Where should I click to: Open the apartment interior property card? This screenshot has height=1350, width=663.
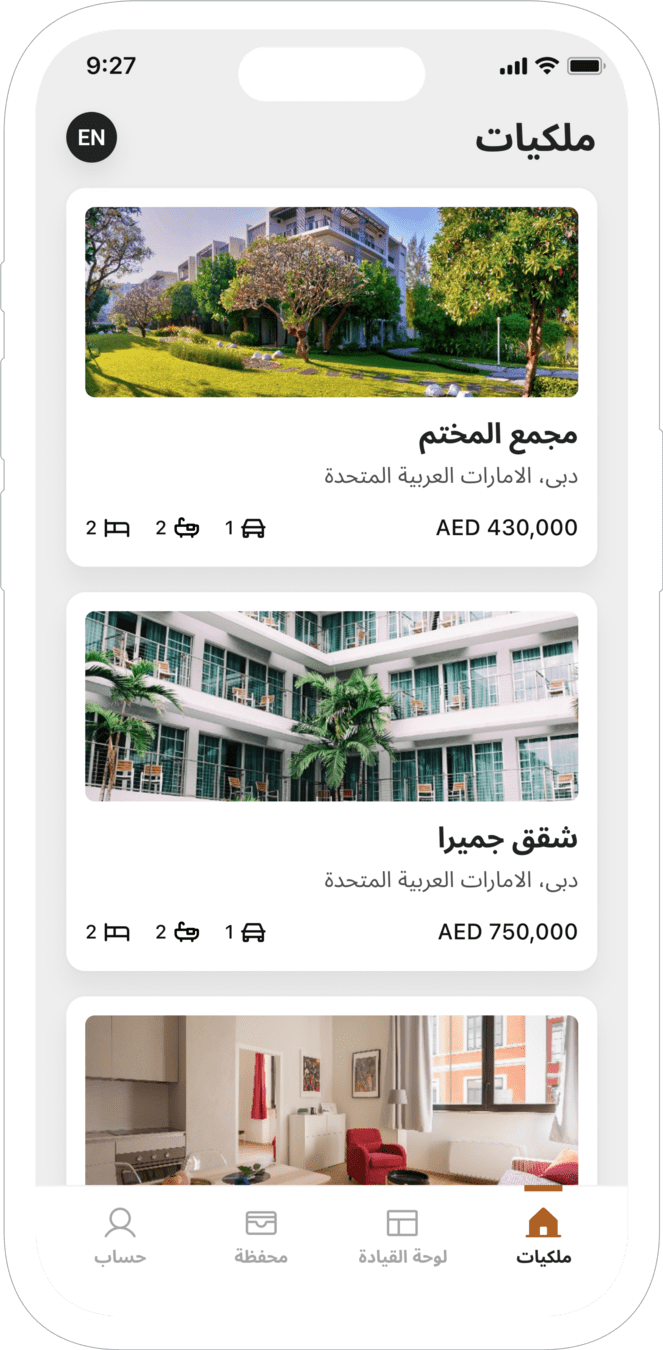click(331, 1095)
